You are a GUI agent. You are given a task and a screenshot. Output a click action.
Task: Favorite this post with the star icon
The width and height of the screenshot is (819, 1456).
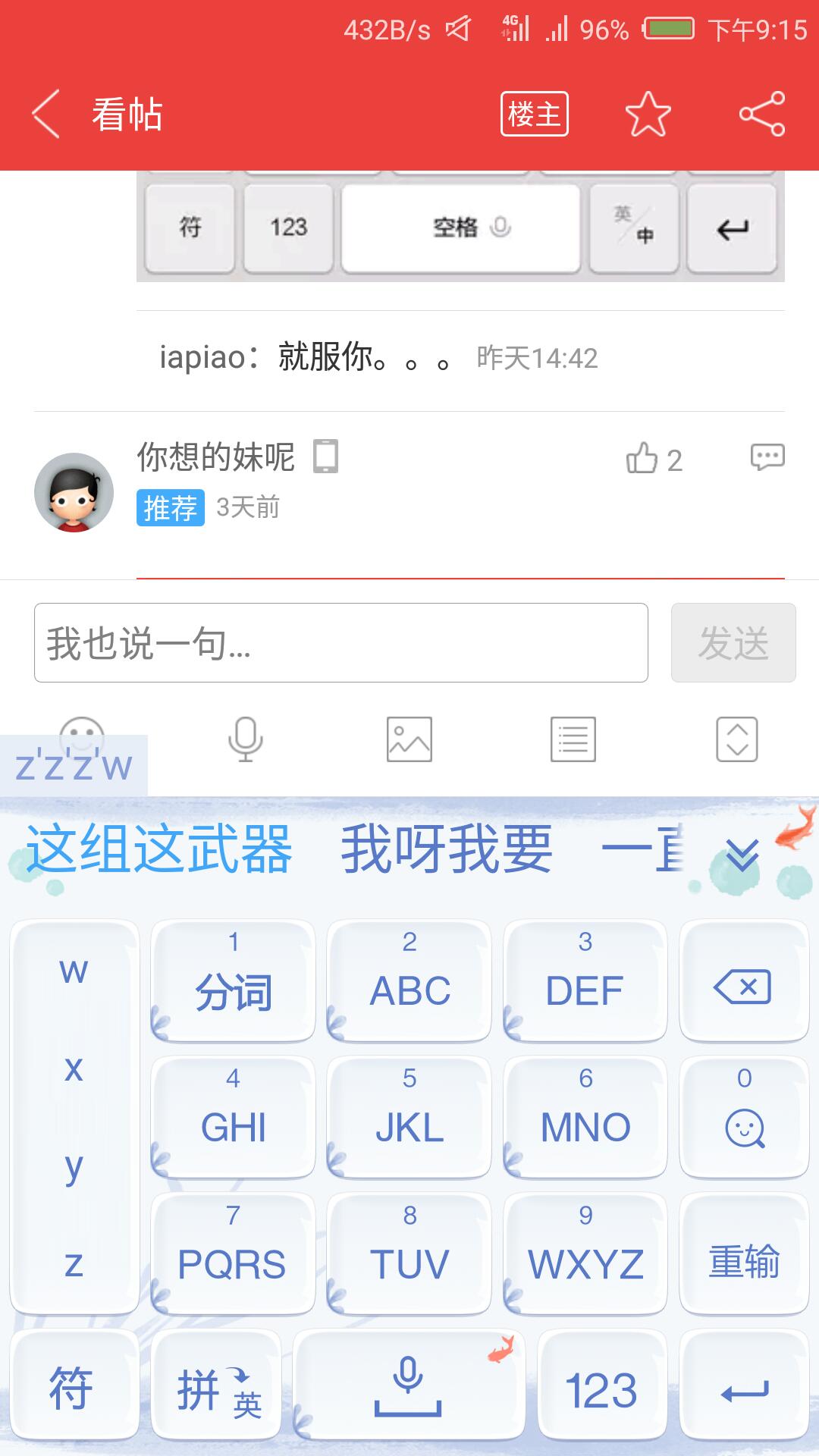648,115
